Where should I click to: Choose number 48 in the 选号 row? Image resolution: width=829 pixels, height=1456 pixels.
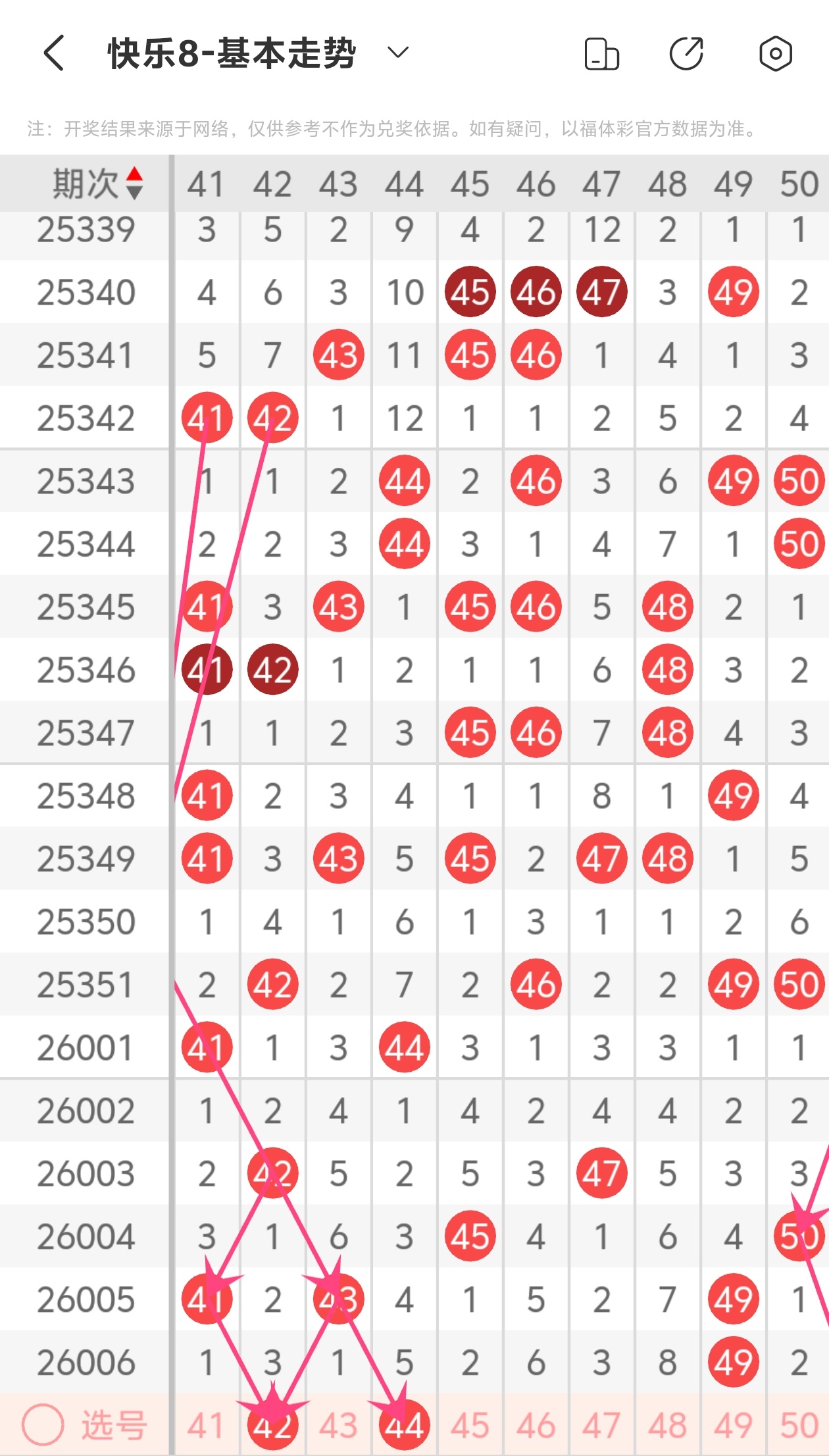[x=667, y=1426]
